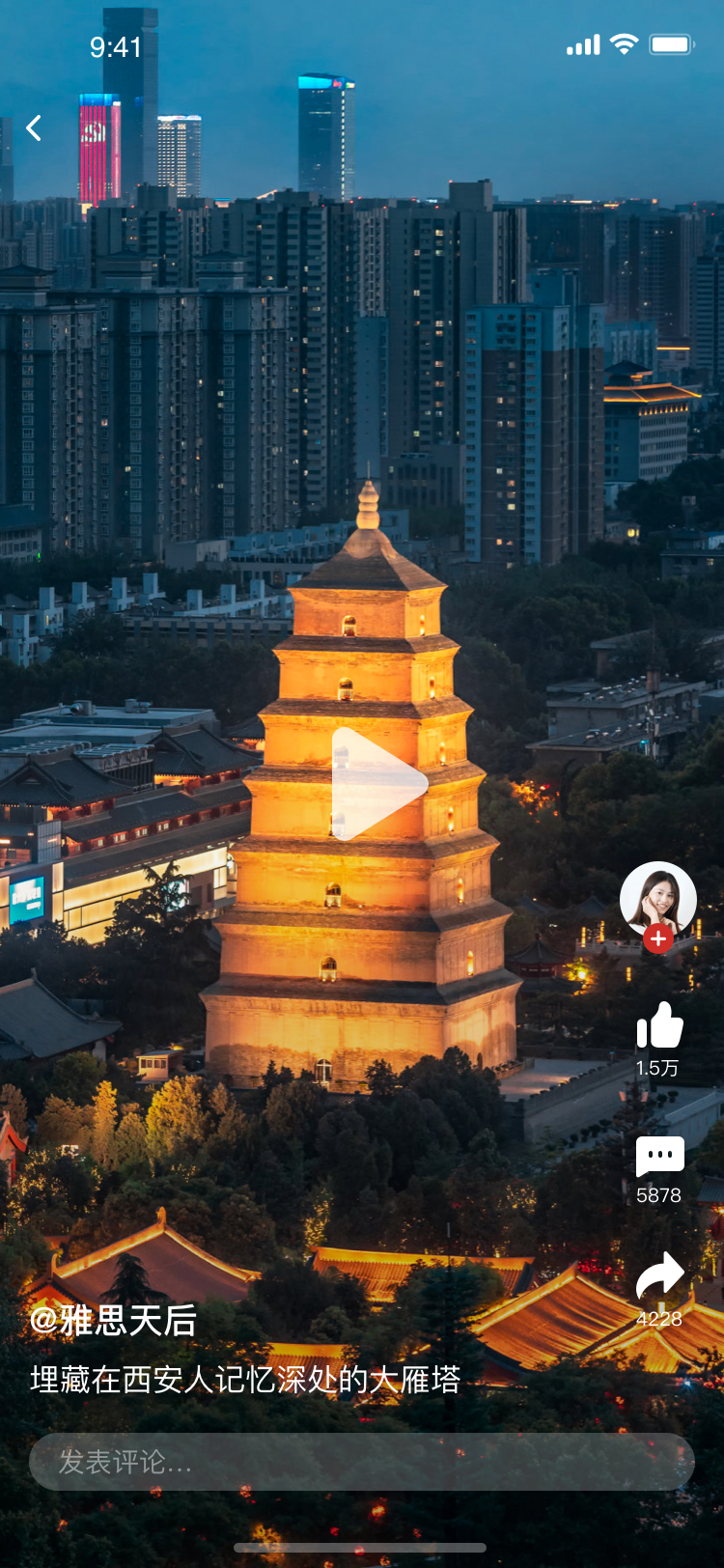Go back using the top-left arrow
The width and height of the screenshot is (724, 1568).
[34, 127]
